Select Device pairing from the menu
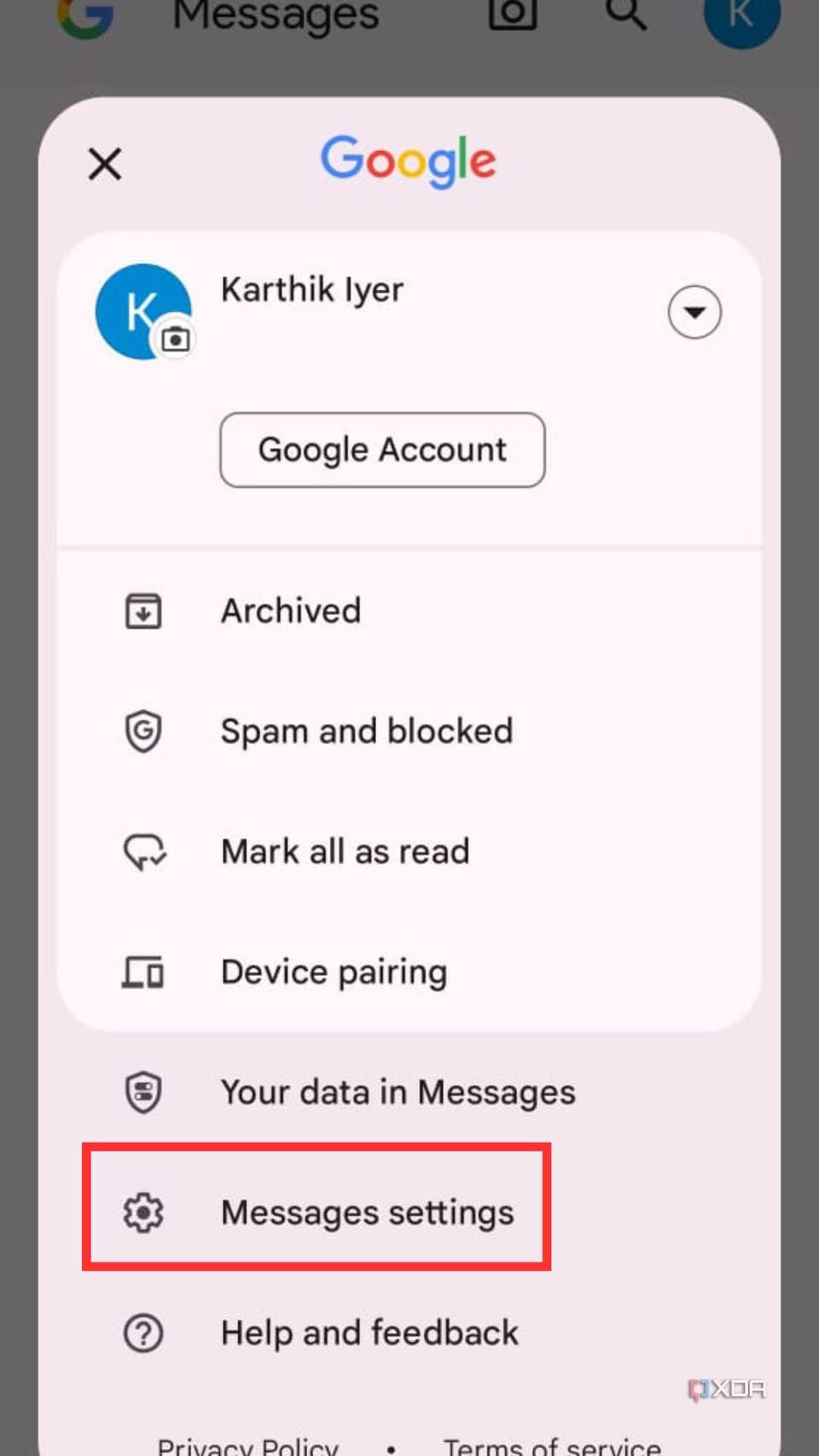Screen dimensions: 819x1456 pos(334,972)
